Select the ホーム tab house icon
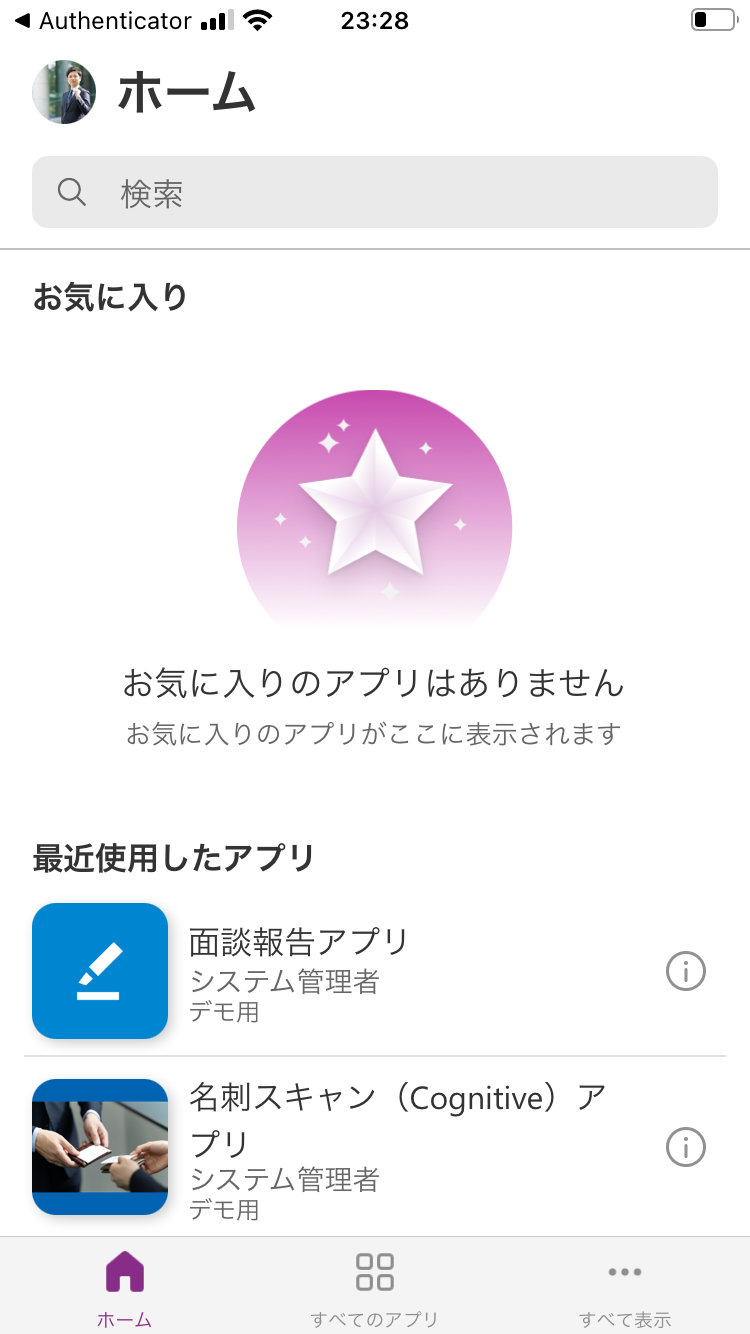The image size is (750, 1334). (124, 1271)
